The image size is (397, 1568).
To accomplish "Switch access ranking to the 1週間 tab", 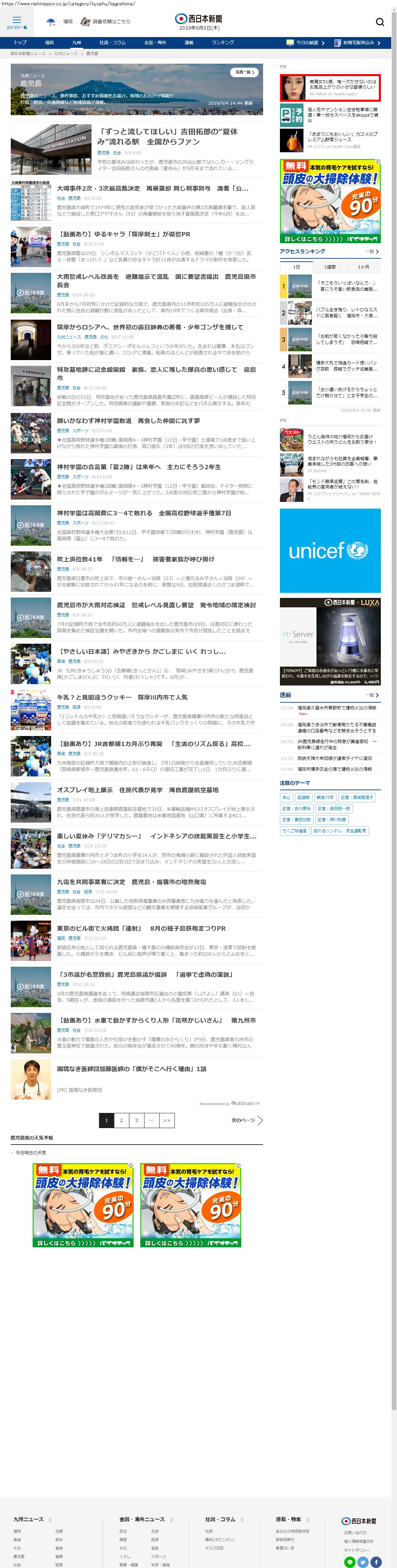I will (x=329, y=266).
